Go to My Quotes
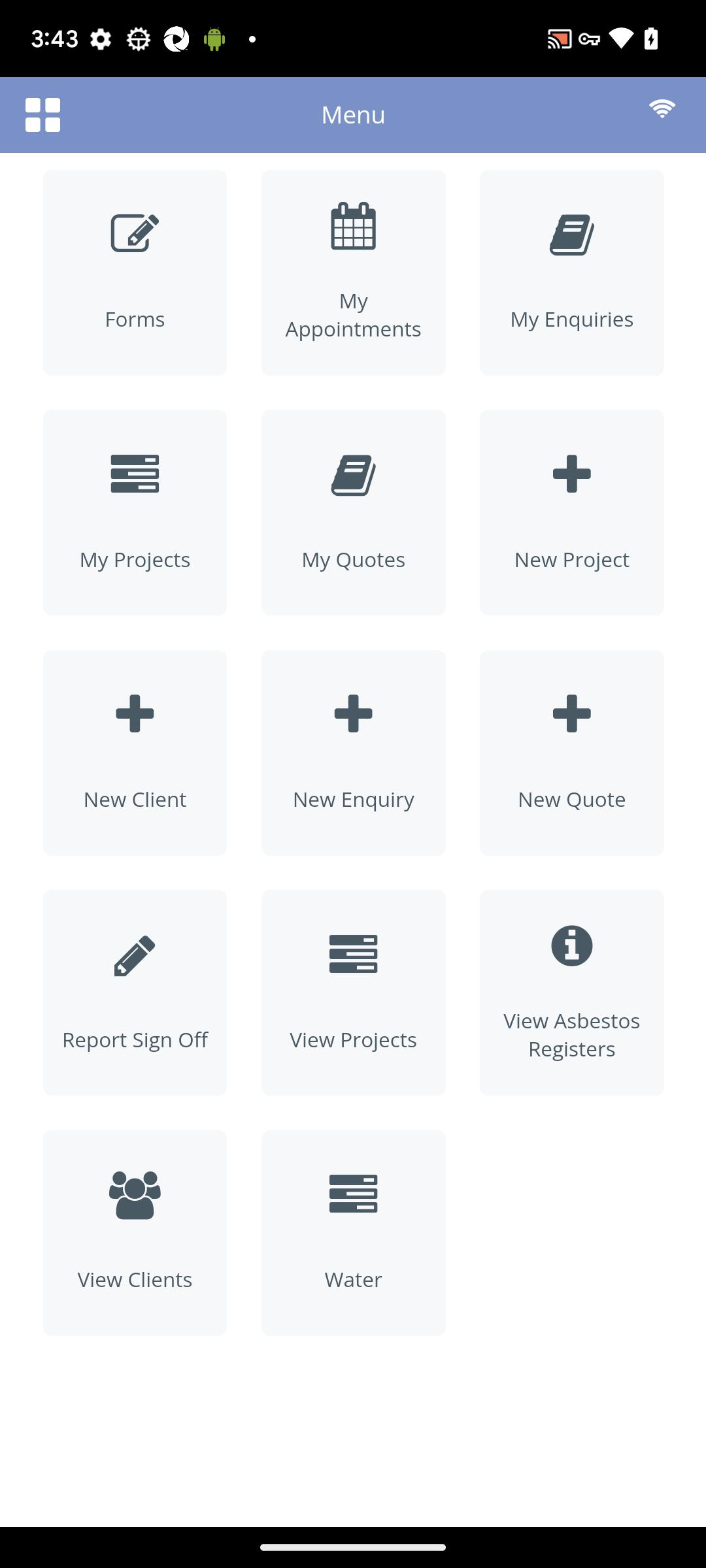The height and width of the screenshot is (1568, 706). coord(353,512)
